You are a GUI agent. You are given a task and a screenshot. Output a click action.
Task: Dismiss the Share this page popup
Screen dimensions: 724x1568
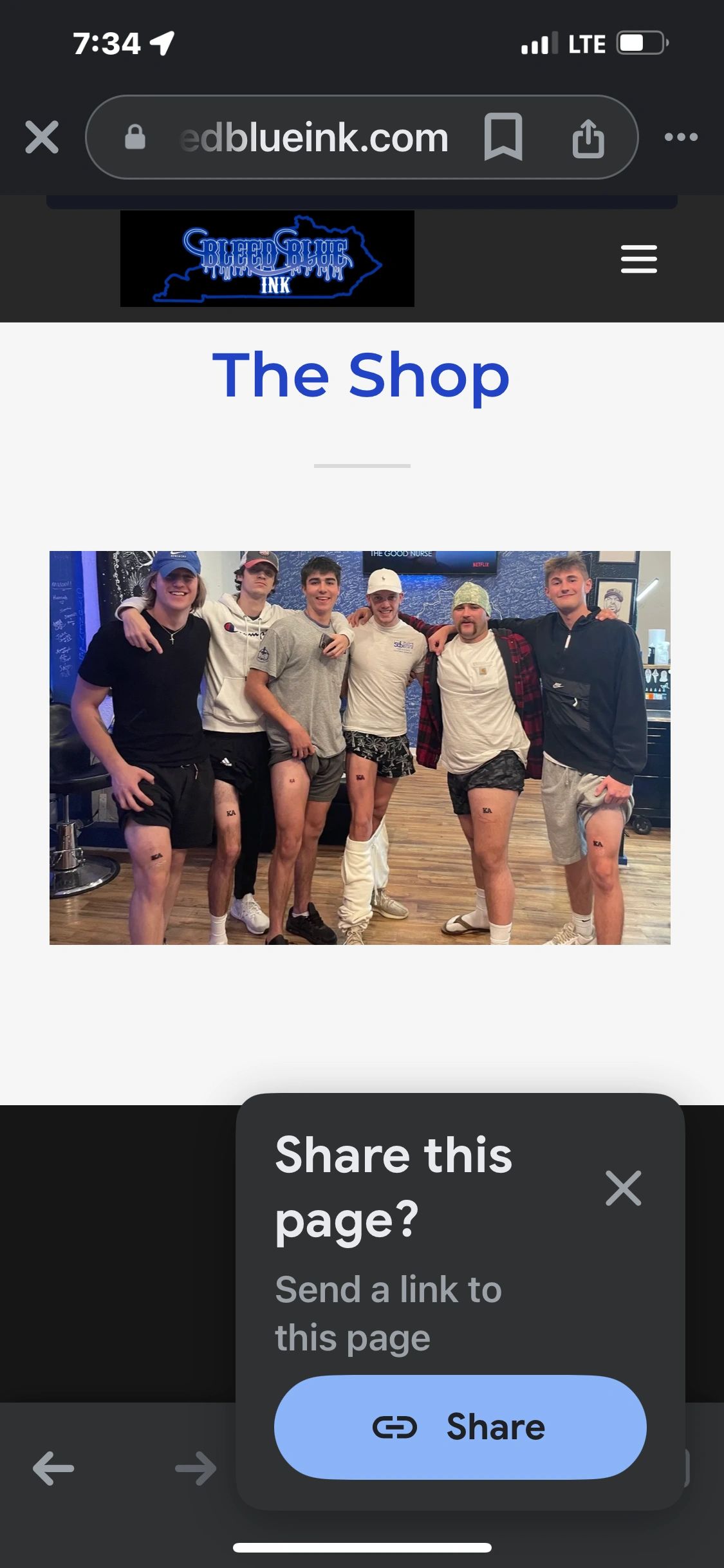tap(623, 1188)
